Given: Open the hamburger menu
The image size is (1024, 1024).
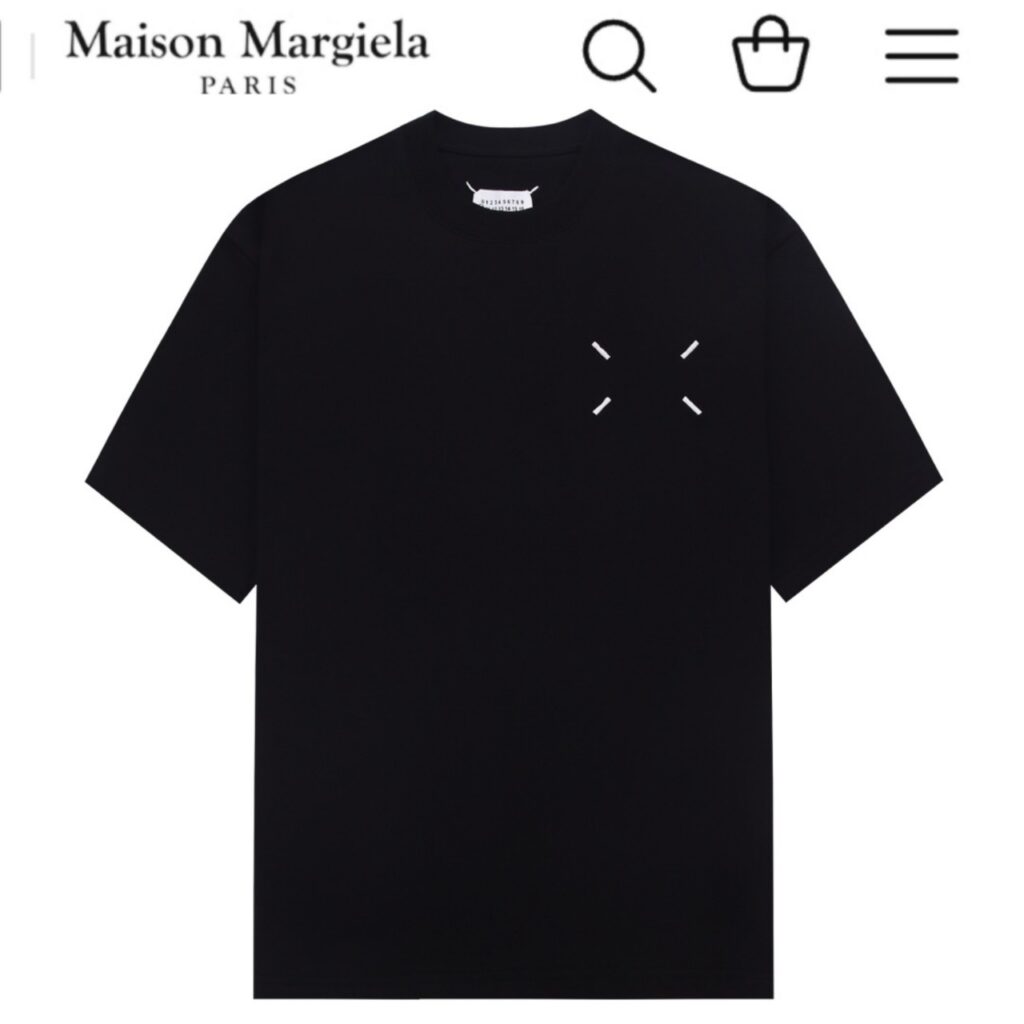Looking at the screenshot, I should pyautogui.click(x=921, y=56).
